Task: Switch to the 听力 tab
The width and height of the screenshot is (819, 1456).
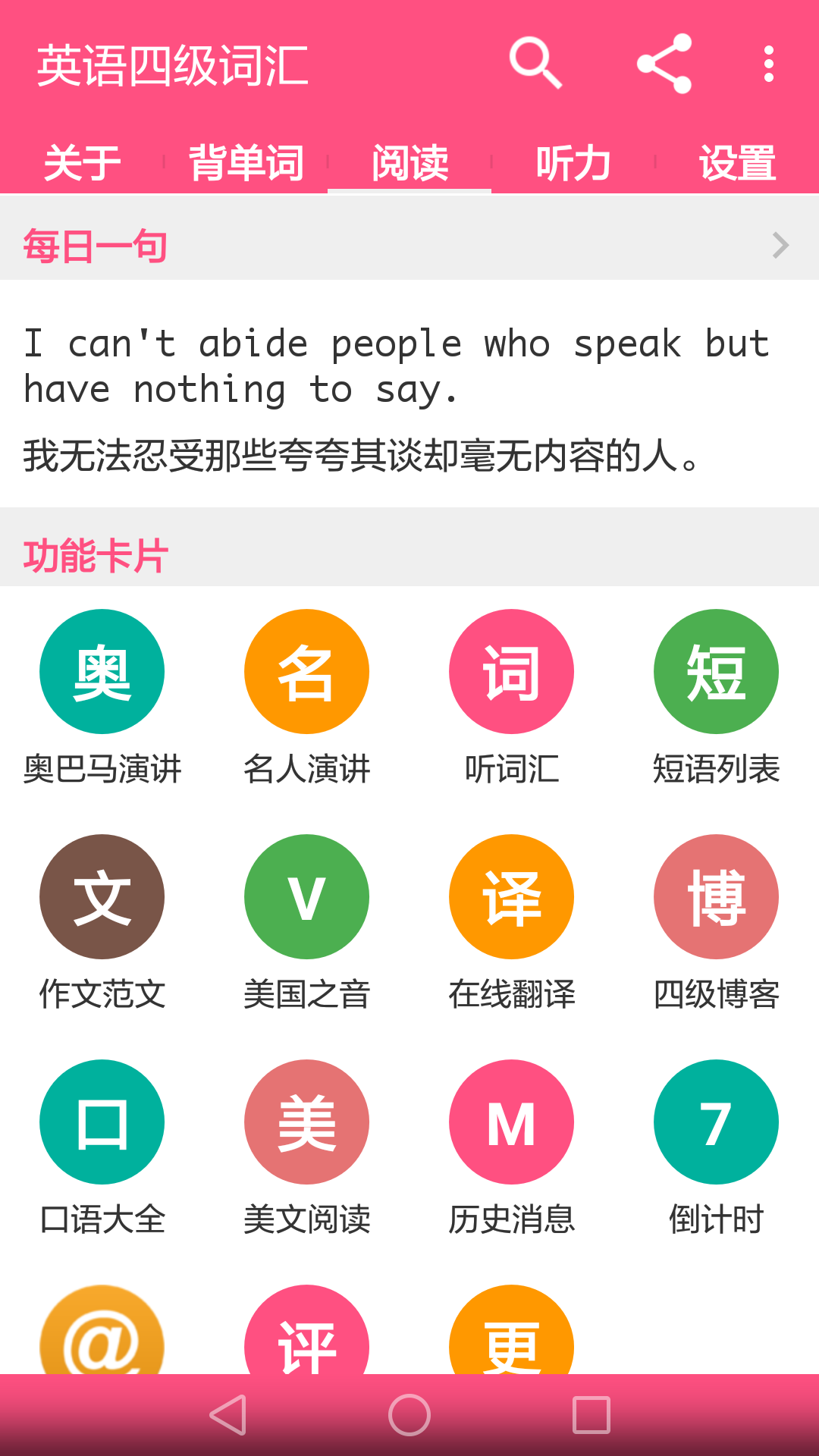Action: (574, 162)
